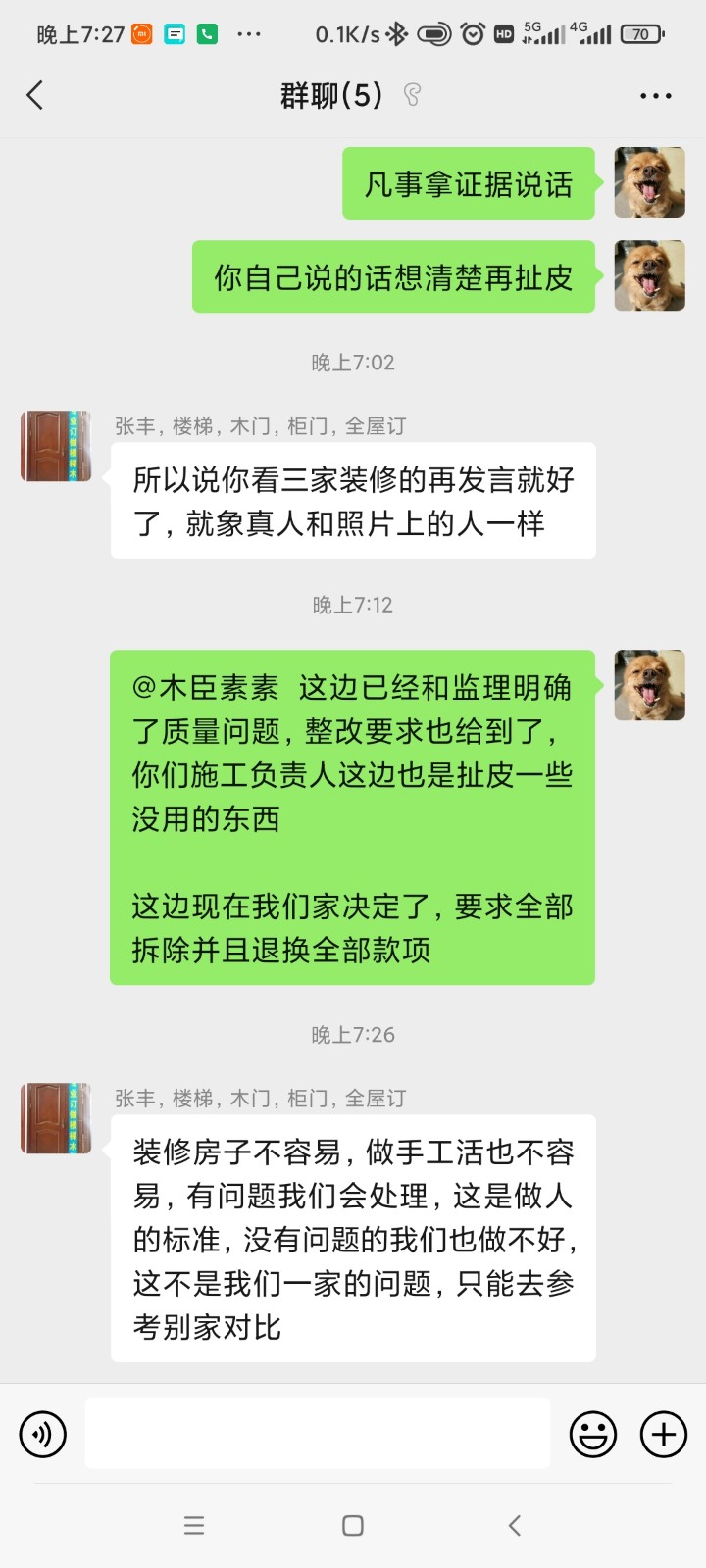Tap door avatar beside 所以说你看三家装修 message
The height and width of the screenshot is (1568, 706).
click(56, 447)
